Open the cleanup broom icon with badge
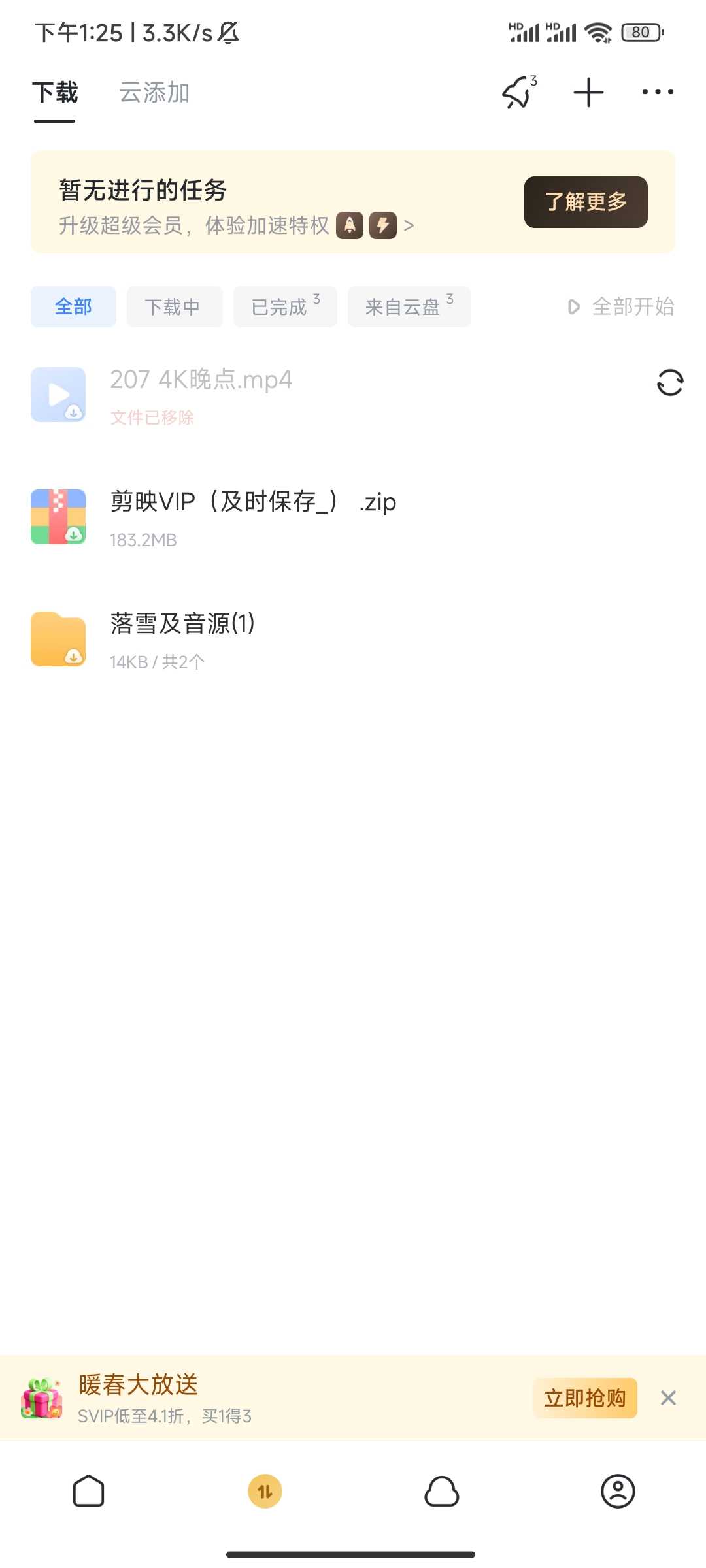 coord(518,92)
